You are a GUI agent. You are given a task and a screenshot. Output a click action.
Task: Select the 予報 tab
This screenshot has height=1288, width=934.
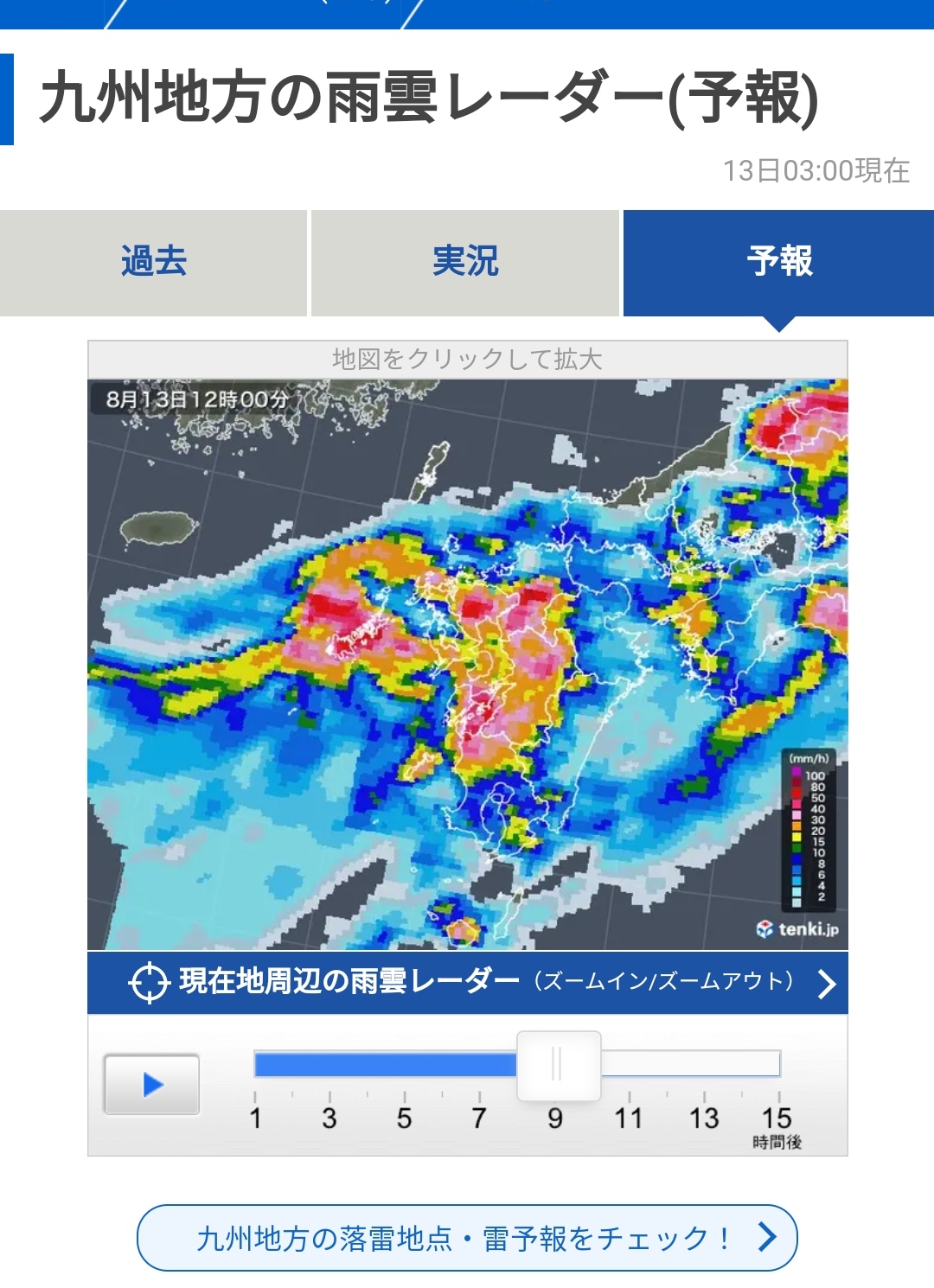pos(778,262)
